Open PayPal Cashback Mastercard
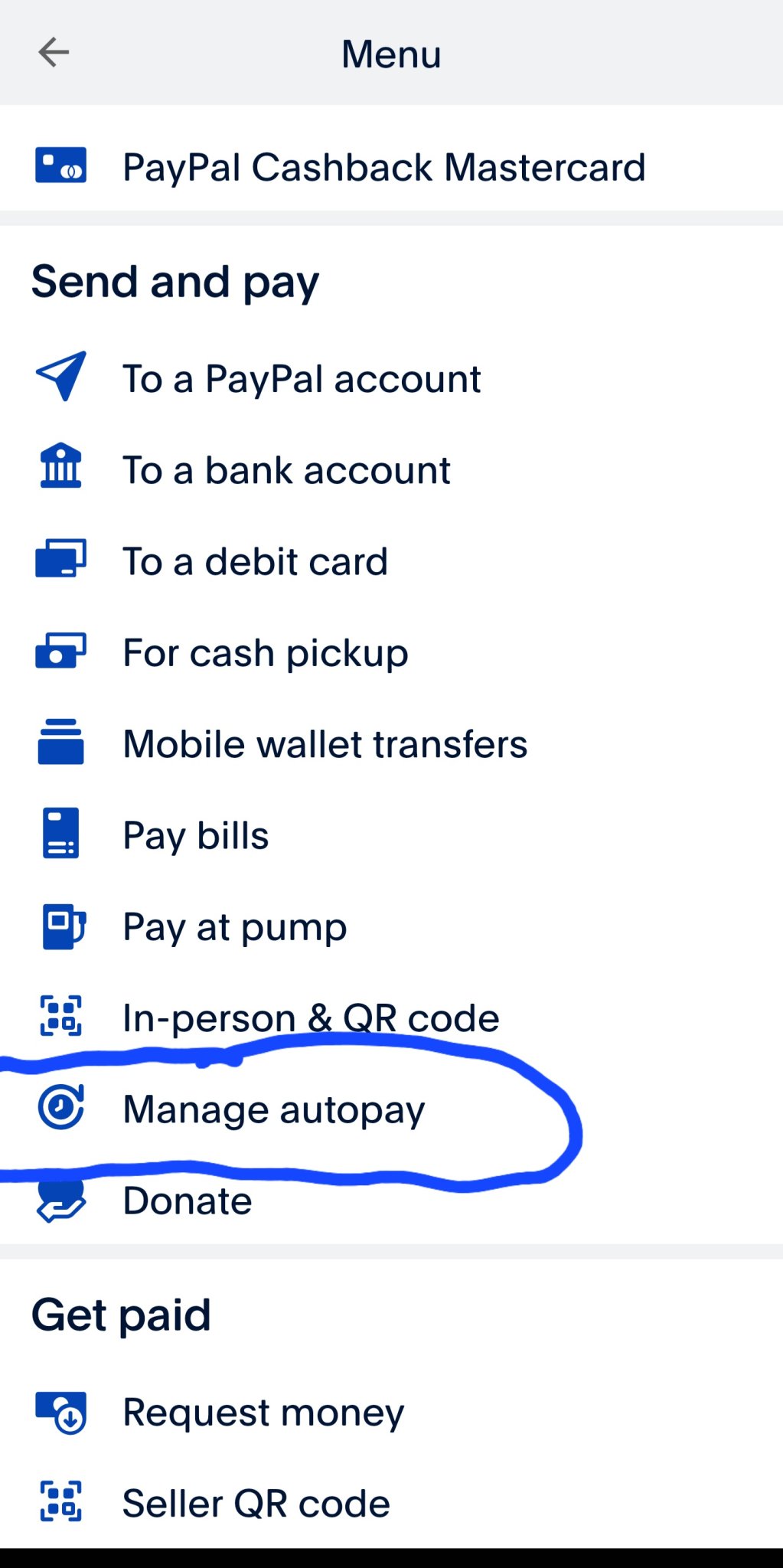Viewport: 783px width, 1568px height. (391, 166)
